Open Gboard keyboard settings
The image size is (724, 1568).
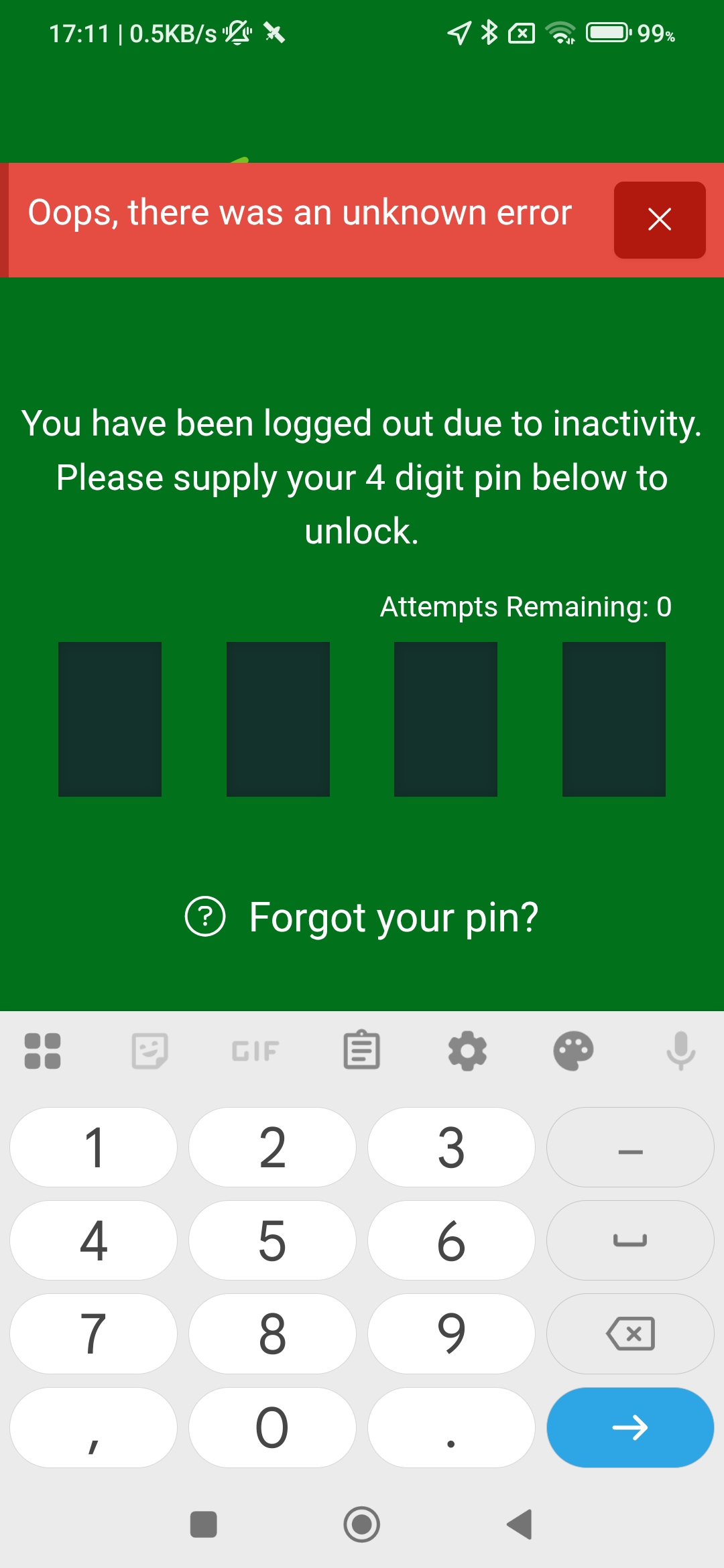click(467, 1049)
